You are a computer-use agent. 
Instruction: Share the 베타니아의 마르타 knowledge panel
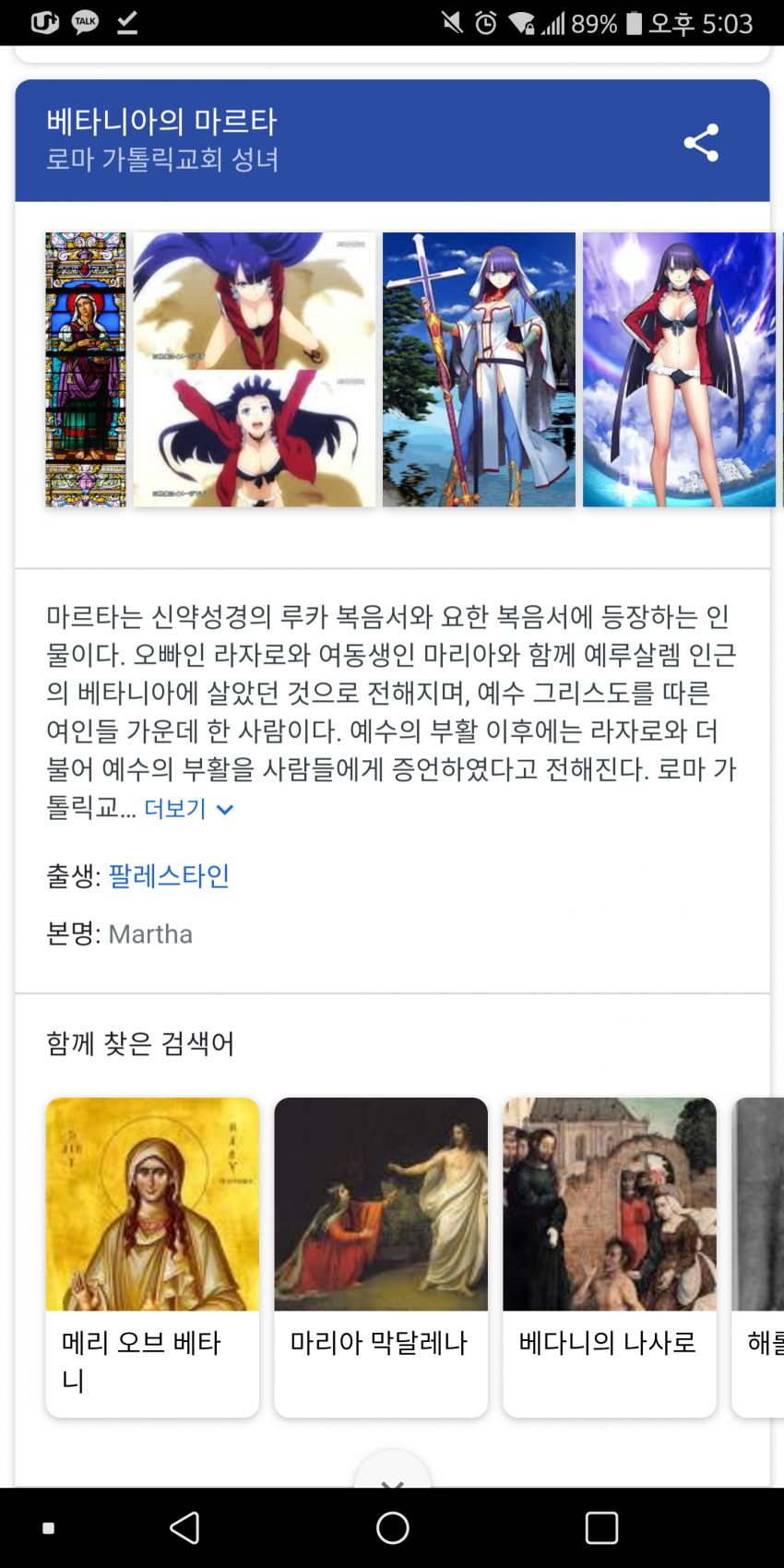[x=701, y=143]
